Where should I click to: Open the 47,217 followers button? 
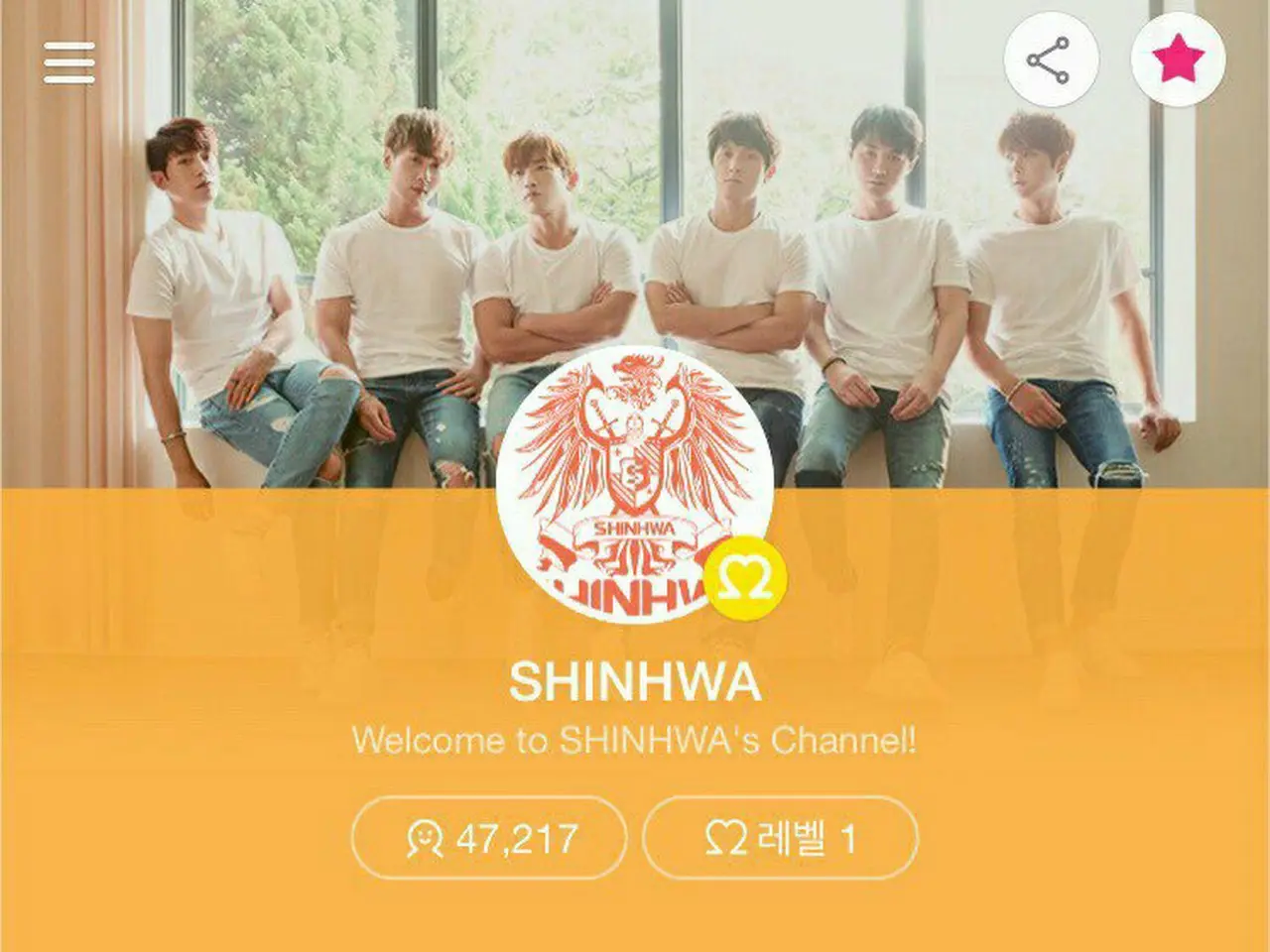(489, 839)
